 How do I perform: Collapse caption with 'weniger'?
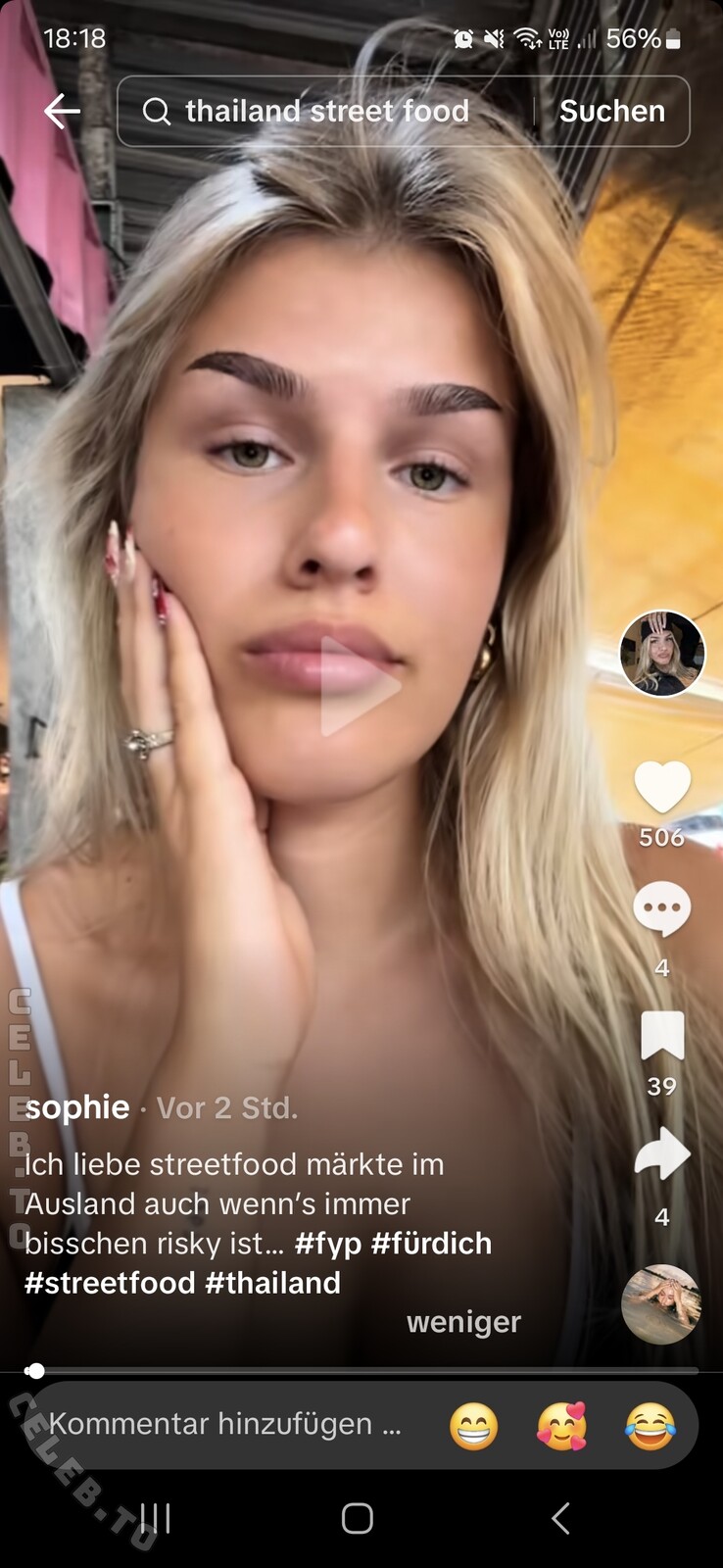pyautogui.click(x=463, y=1322)
